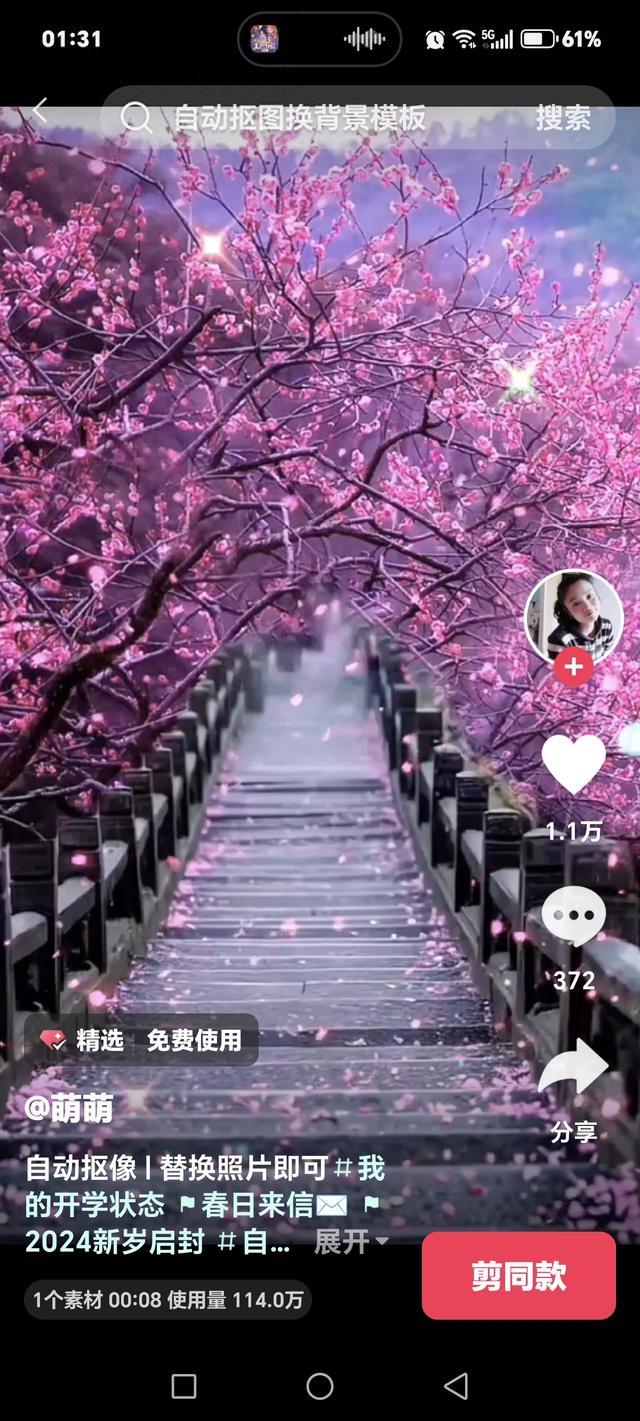Tap the 搜索 button

(563, 118)
